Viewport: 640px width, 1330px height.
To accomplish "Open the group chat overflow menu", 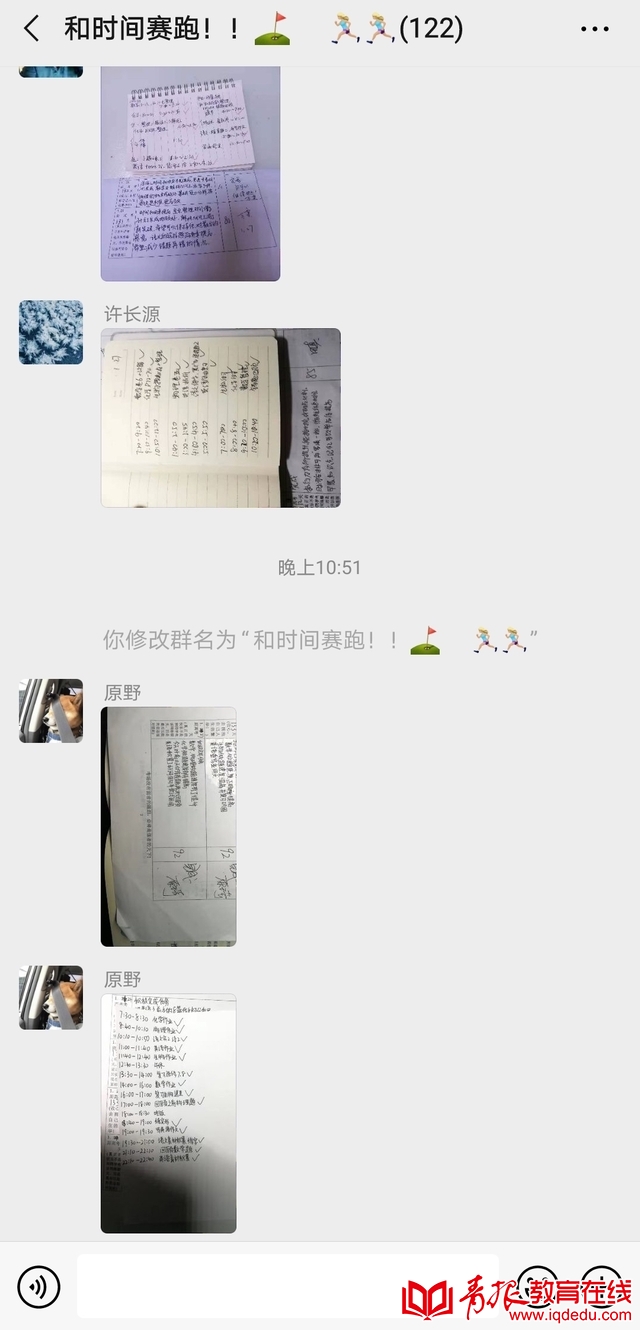I will click(x=594, y=29).
